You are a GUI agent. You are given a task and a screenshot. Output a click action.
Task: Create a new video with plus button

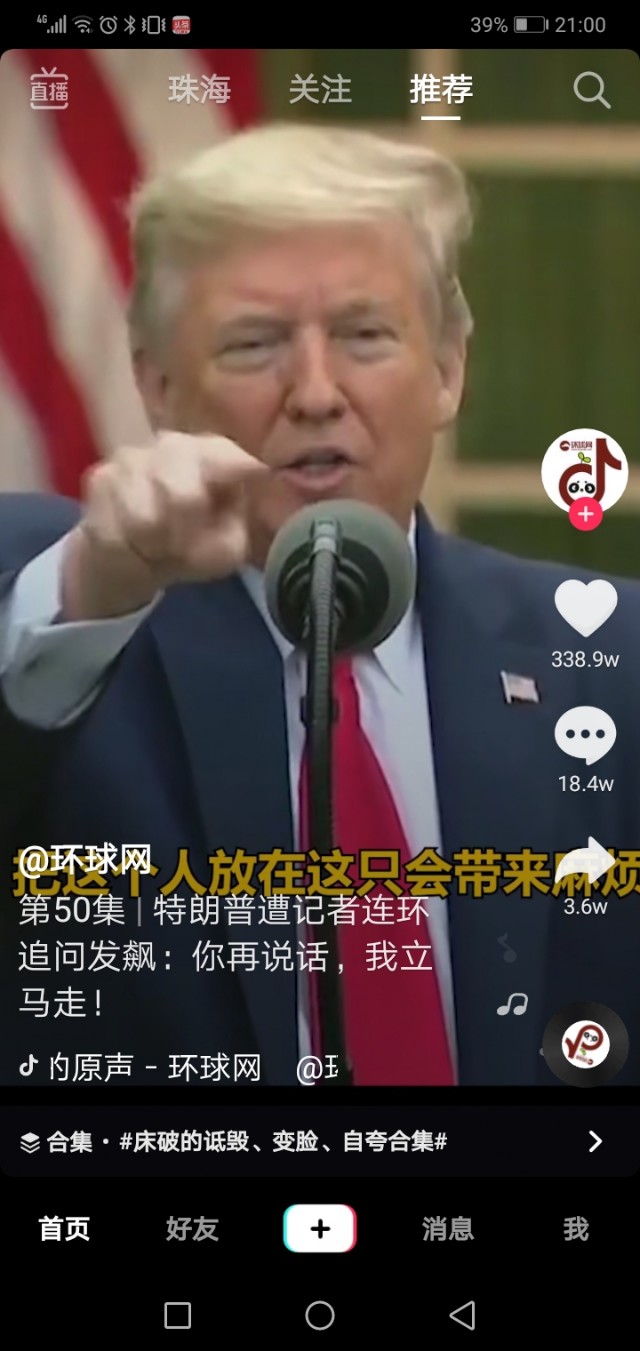coord(320,1229)
